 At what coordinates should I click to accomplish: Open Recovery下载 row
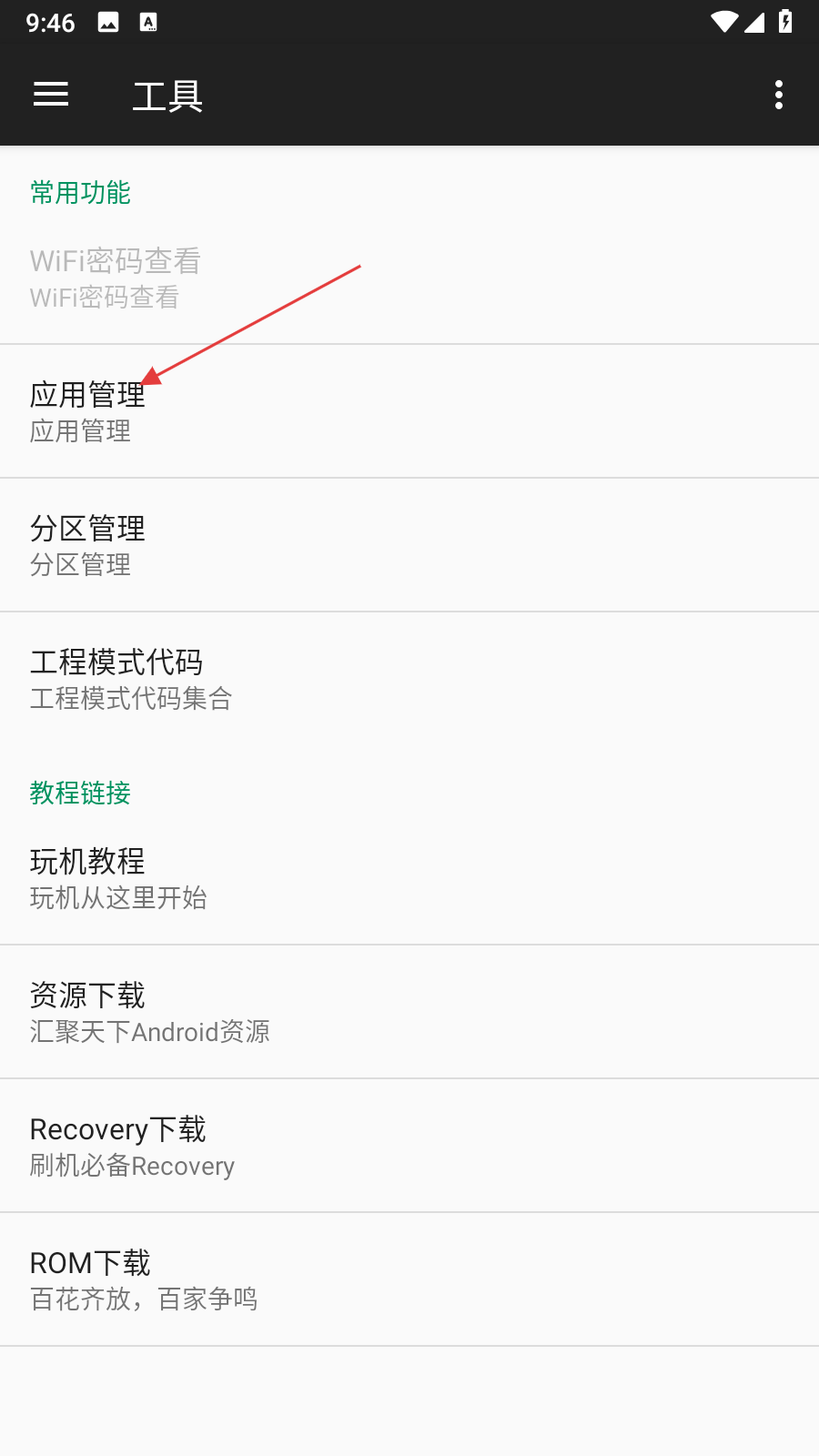pos(409,1146)
